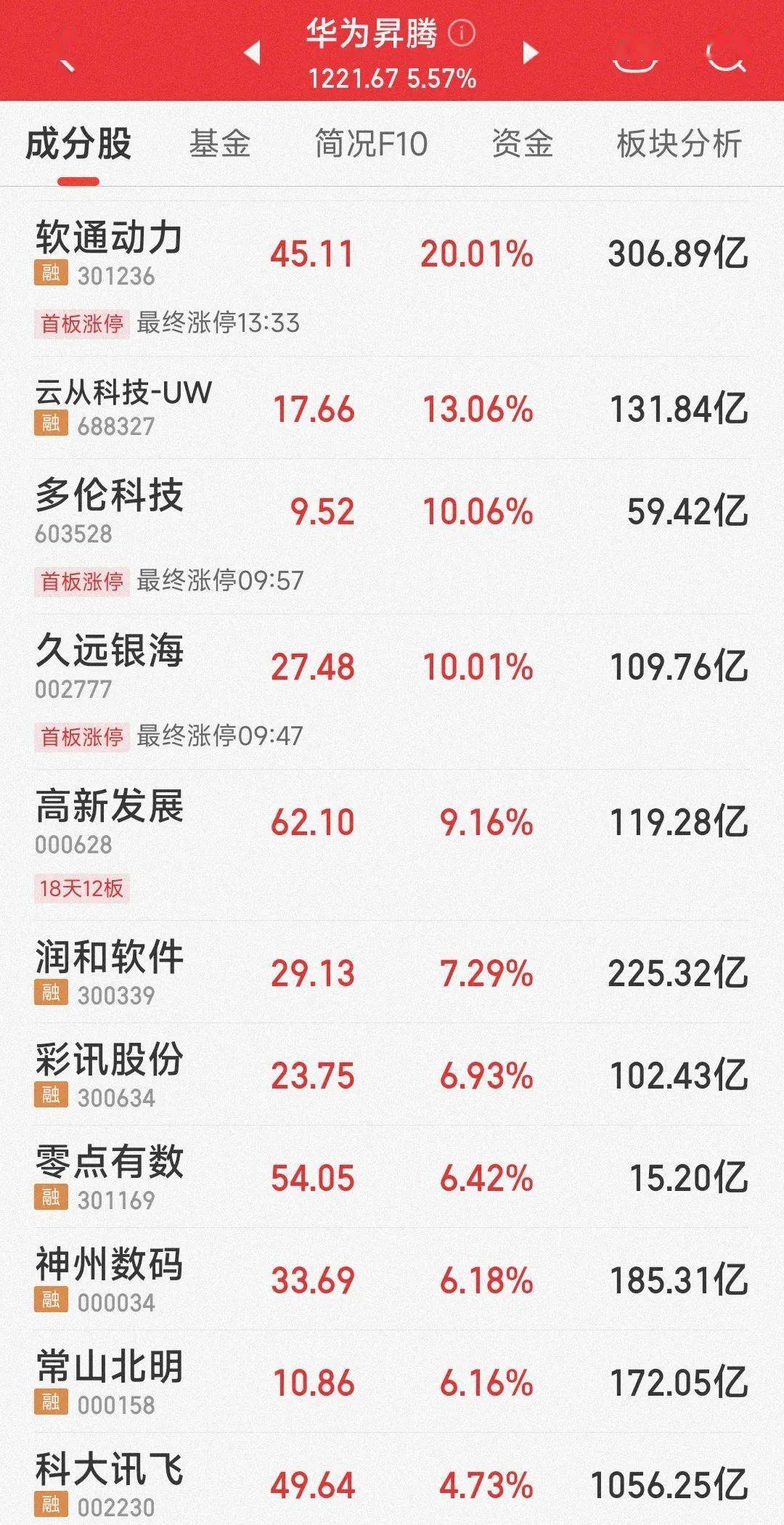Switch to the 板块分析 tab

679,144
